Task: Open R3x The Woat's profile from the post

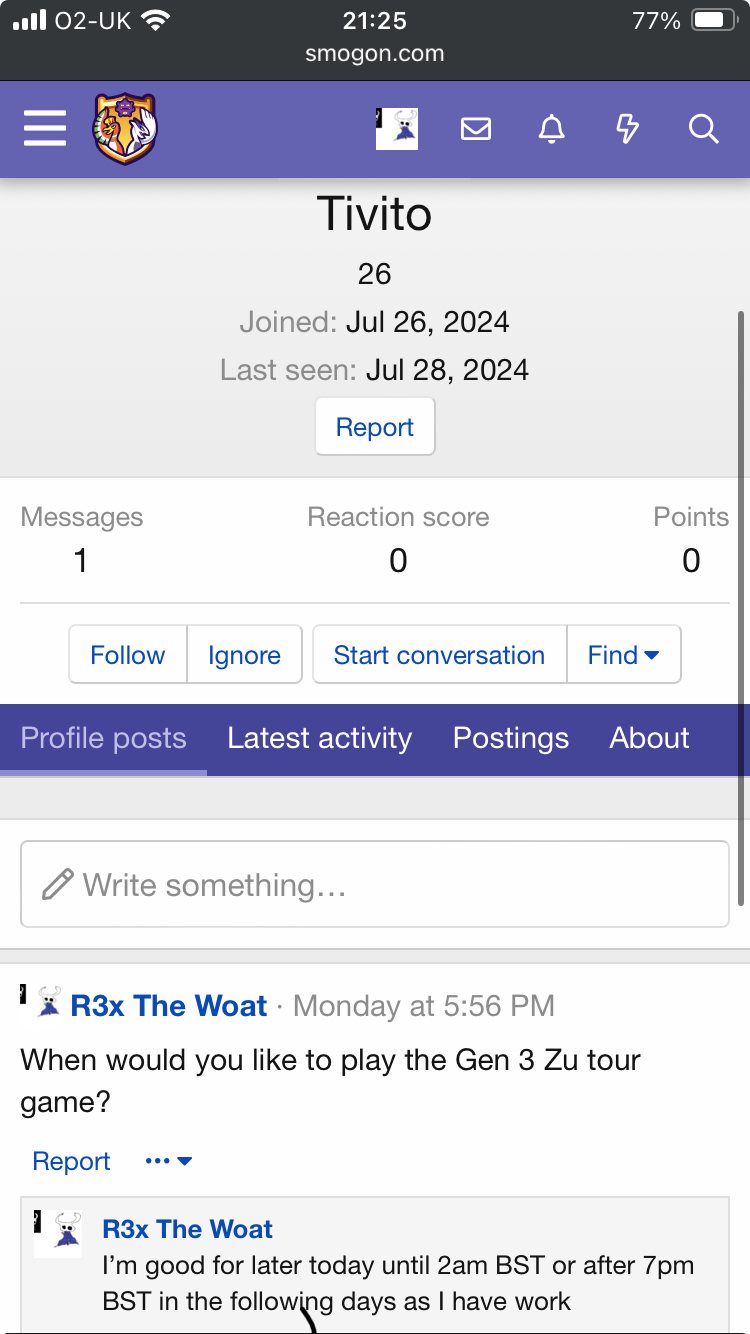Action: [169, 1006]
